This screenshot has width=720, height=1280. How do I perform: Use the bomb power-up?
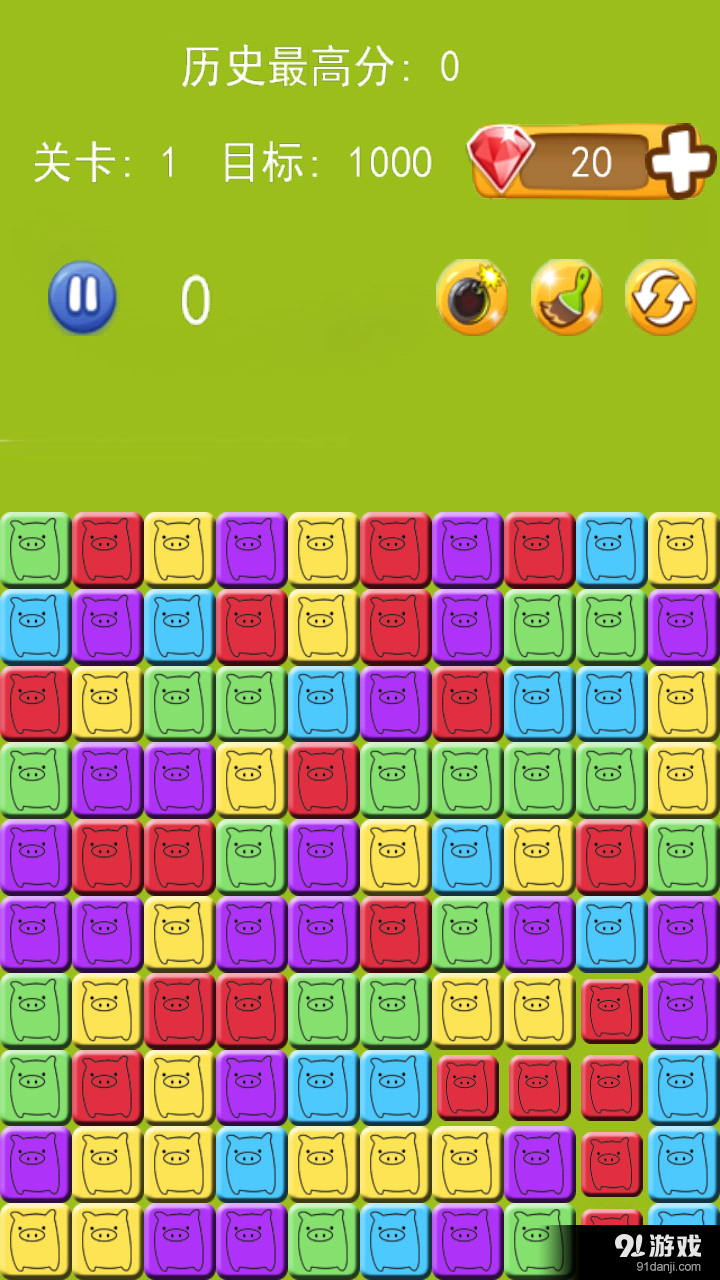tap(472, 297)
